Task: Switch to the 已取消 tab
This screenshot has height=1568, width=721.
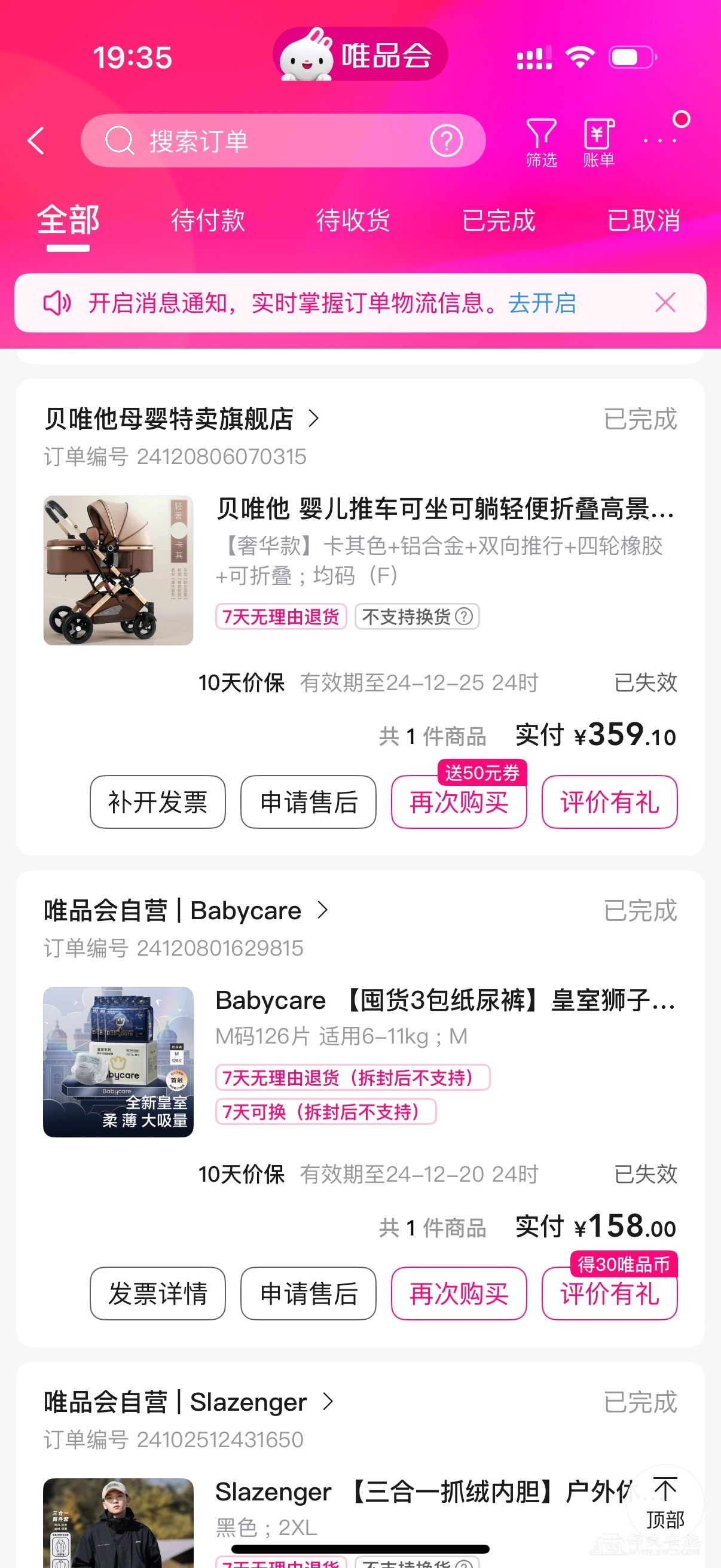Action: 643,220
